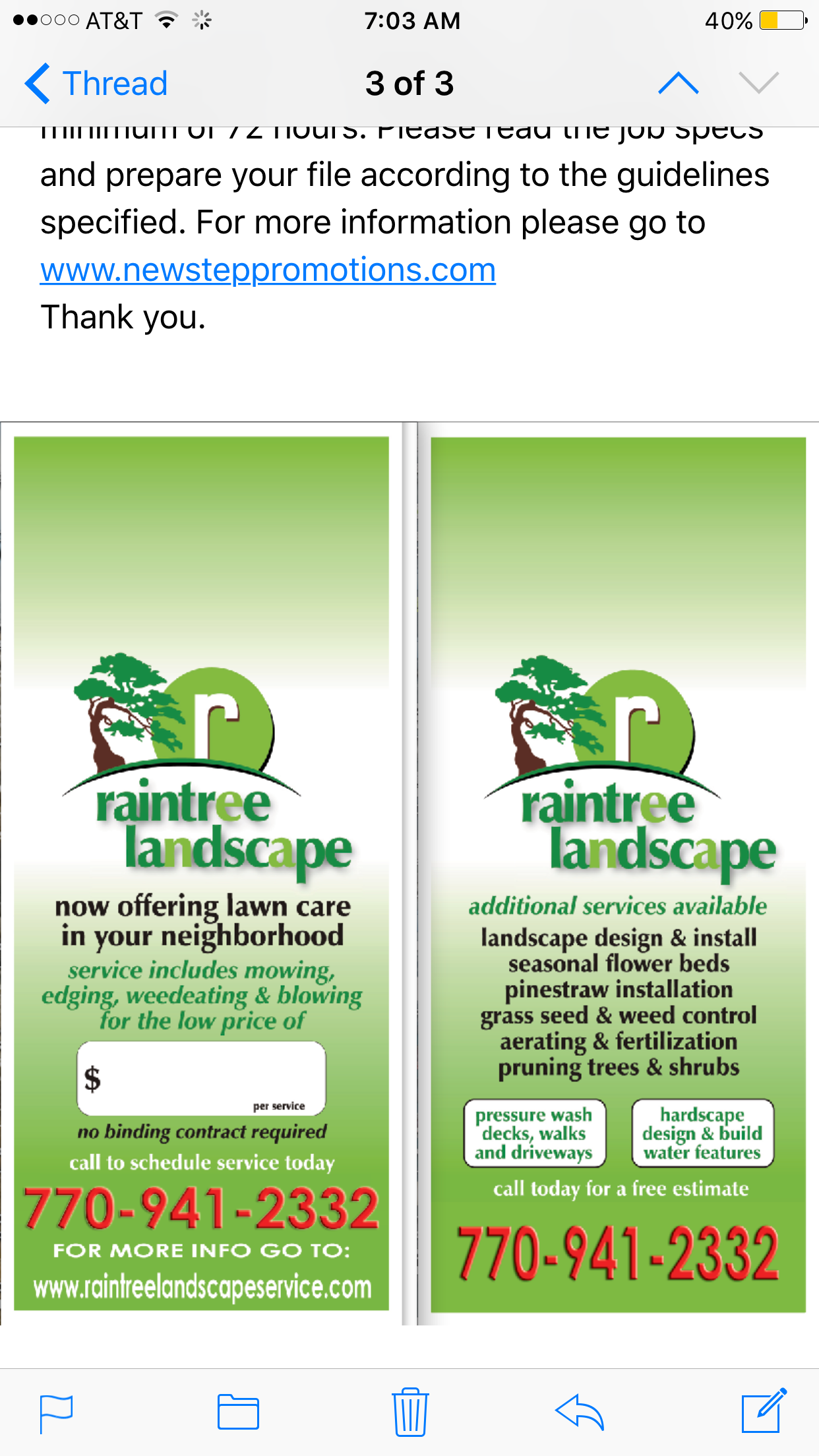Go back to Thread
819x1456 pixels.
tap(96, 84)
